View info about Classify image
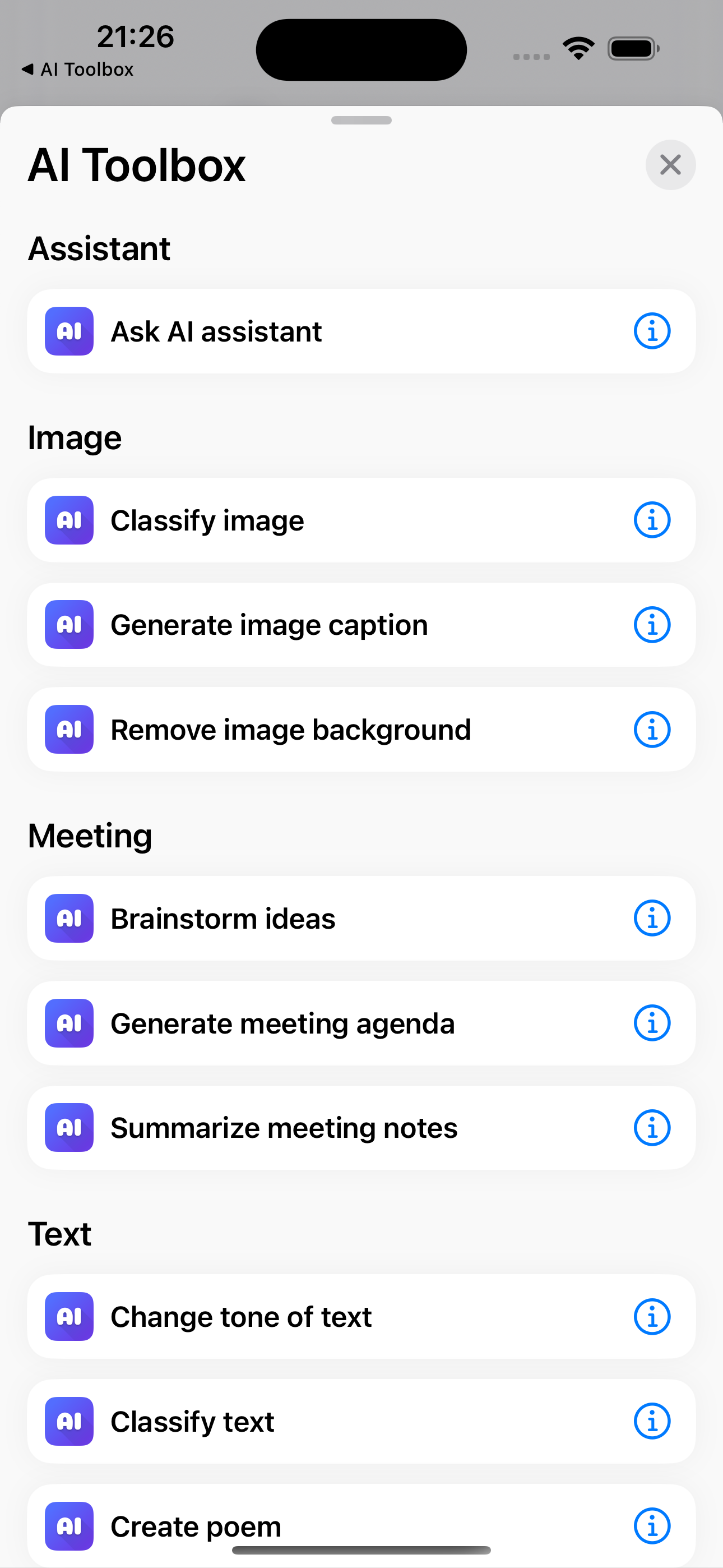 652,520
